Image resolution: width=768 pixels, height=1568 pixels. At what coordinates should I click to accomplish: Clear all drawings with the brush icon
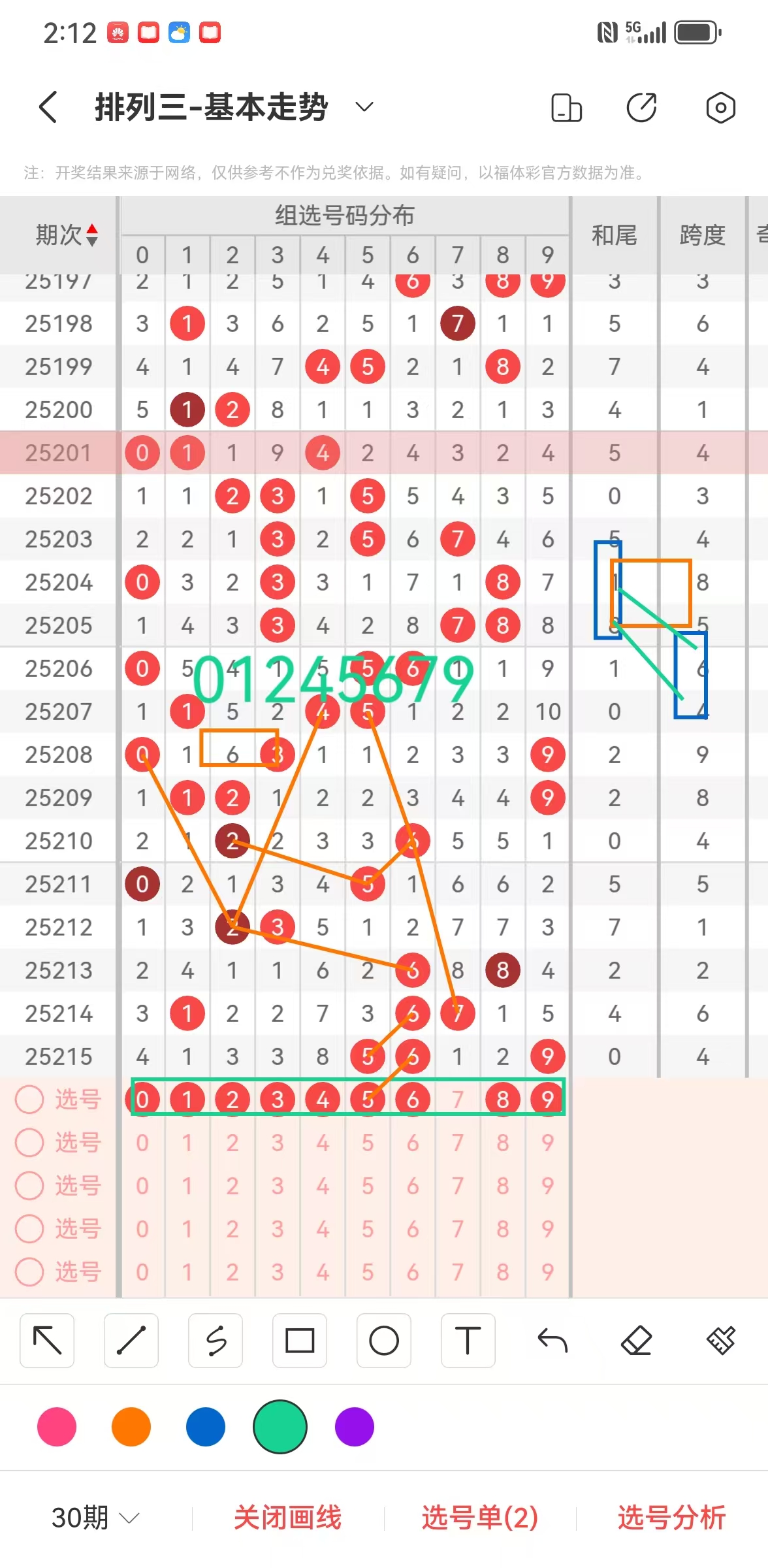point(720,1341)
